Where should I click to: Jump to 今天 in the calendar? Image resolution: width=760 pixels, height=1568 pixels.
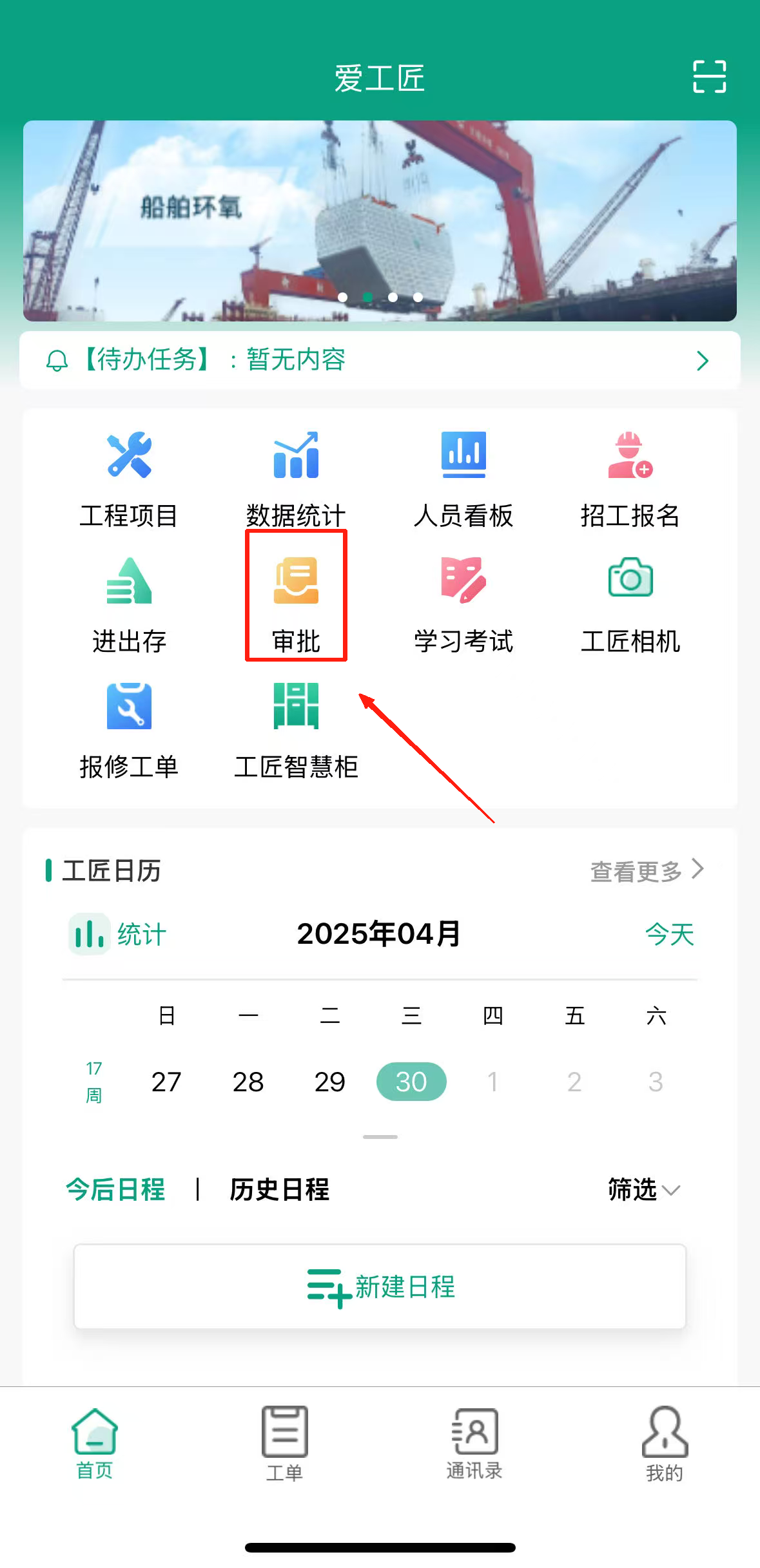pos(669,934)
